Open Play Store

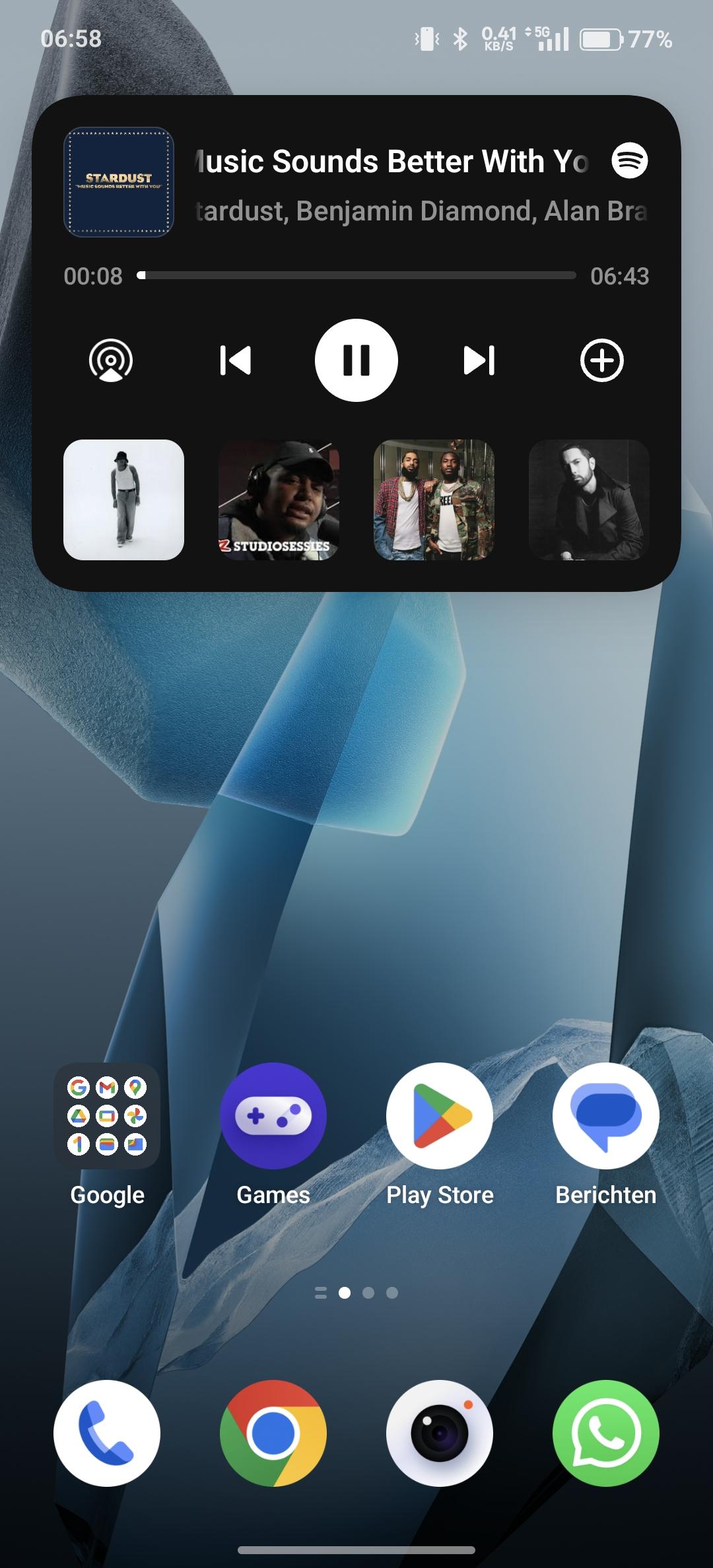440,1116
